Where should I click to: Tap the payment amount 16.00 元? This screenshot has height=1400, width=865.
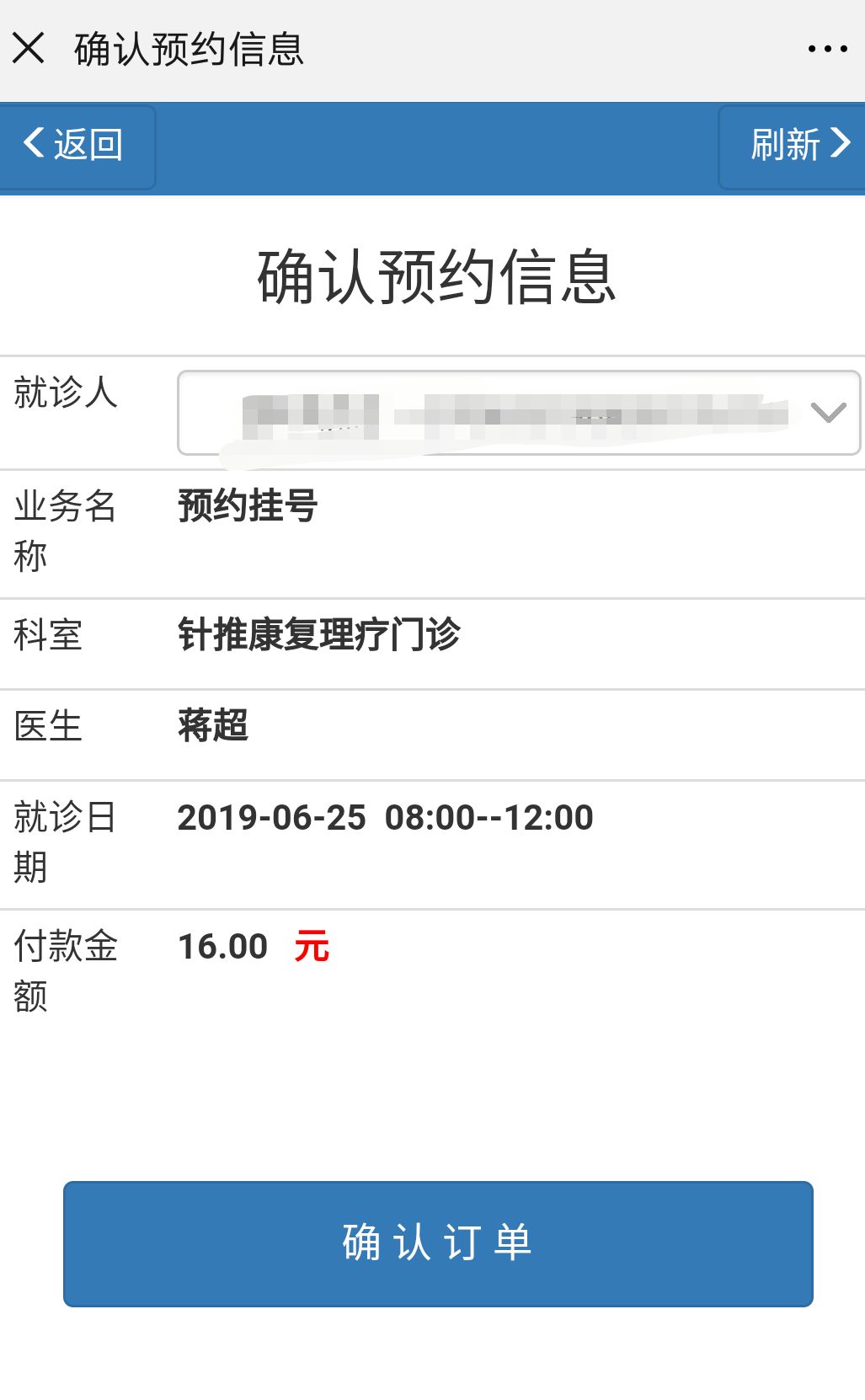coord(253,947)
